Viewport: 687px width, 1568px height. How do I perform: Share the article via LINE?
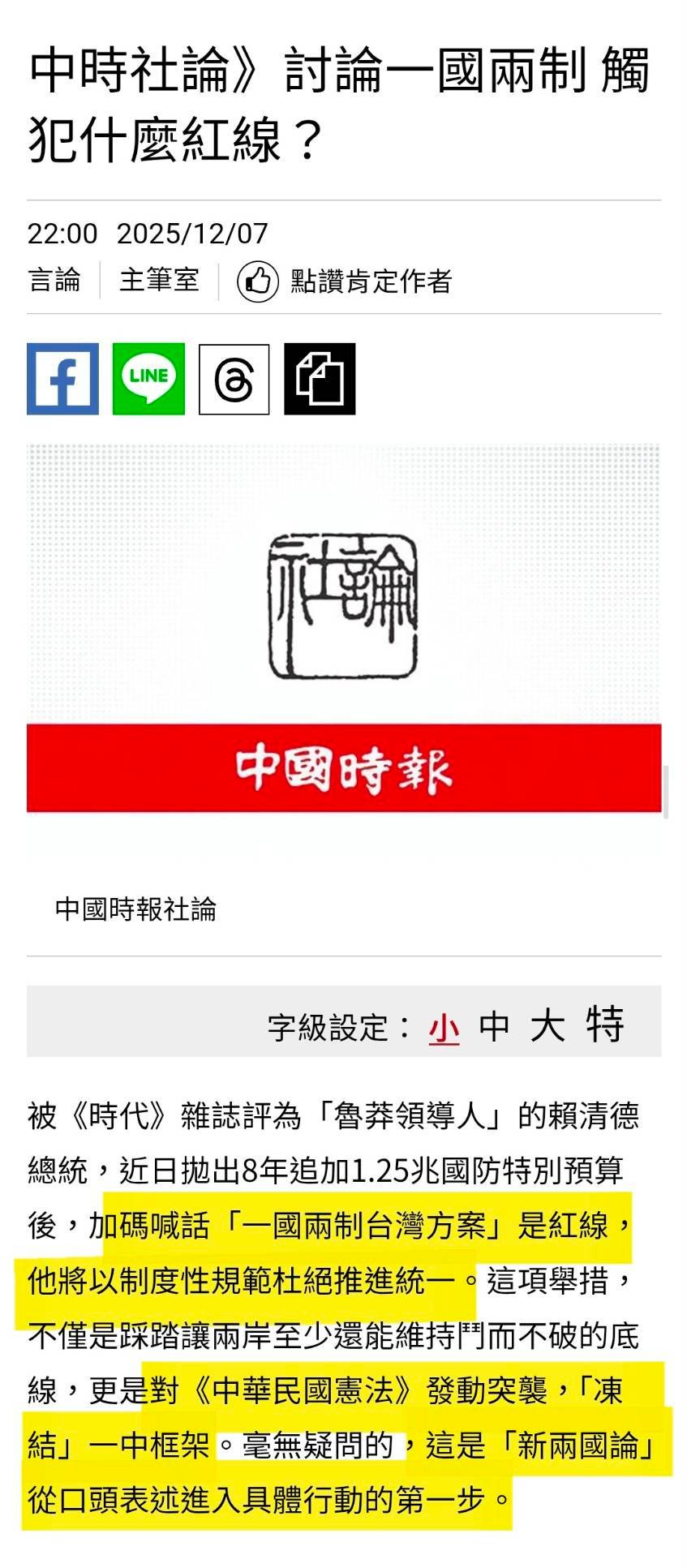tap(148, 379)
